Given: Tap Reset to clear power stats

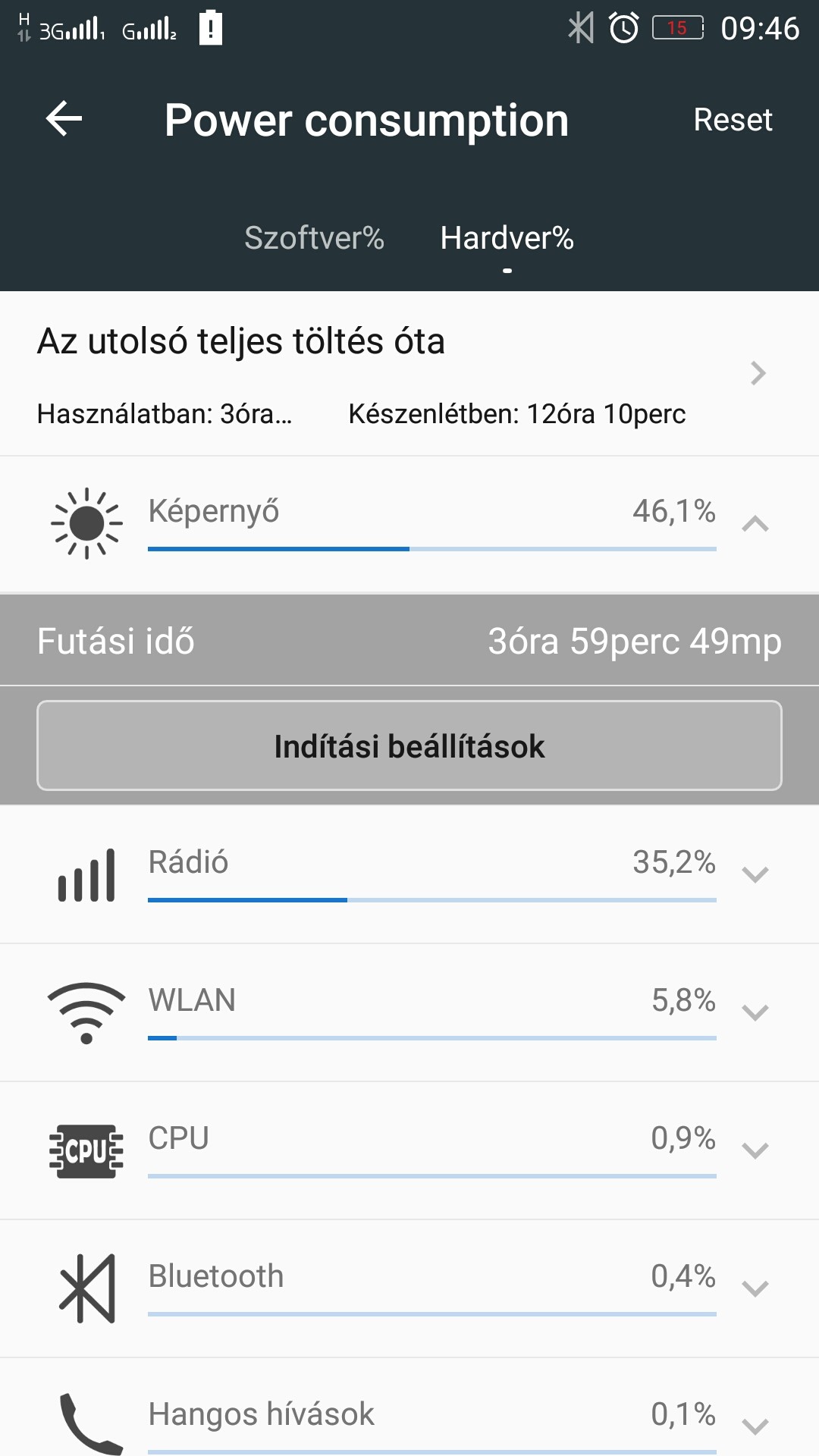Looking at the screenshot, I should [733, 120].
